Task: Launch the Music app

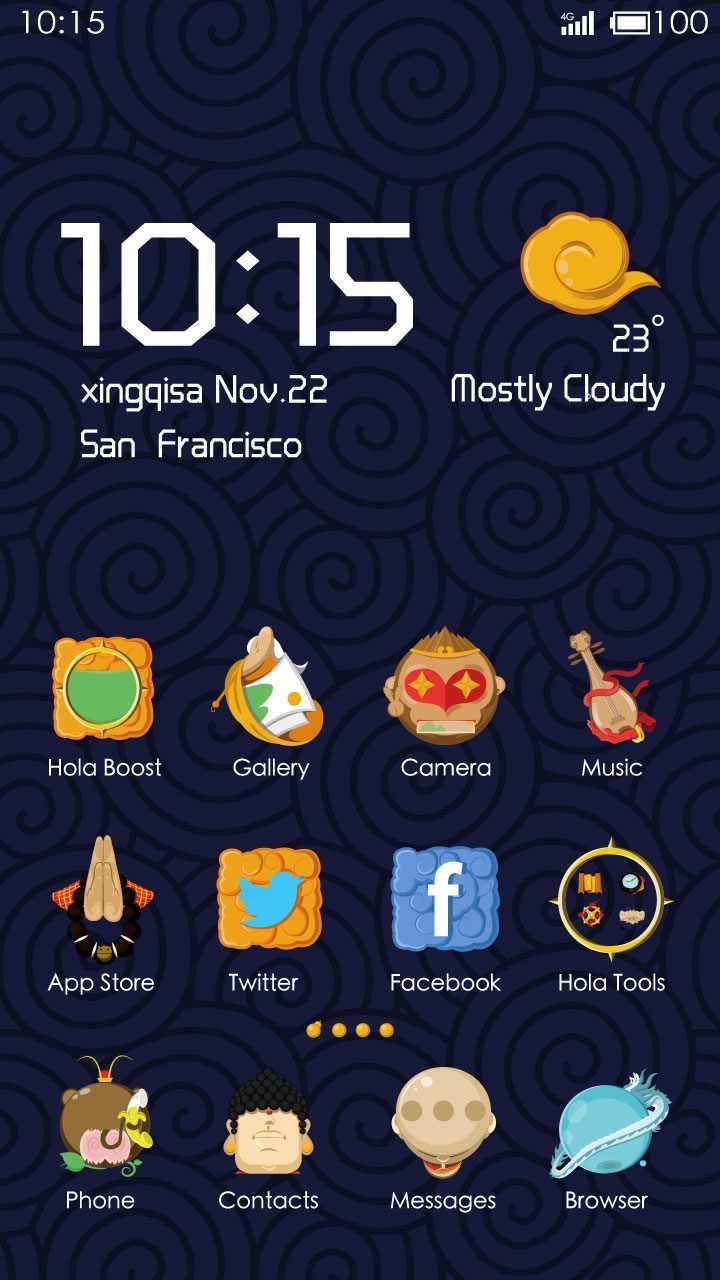Action: click(x=611, y=688)
